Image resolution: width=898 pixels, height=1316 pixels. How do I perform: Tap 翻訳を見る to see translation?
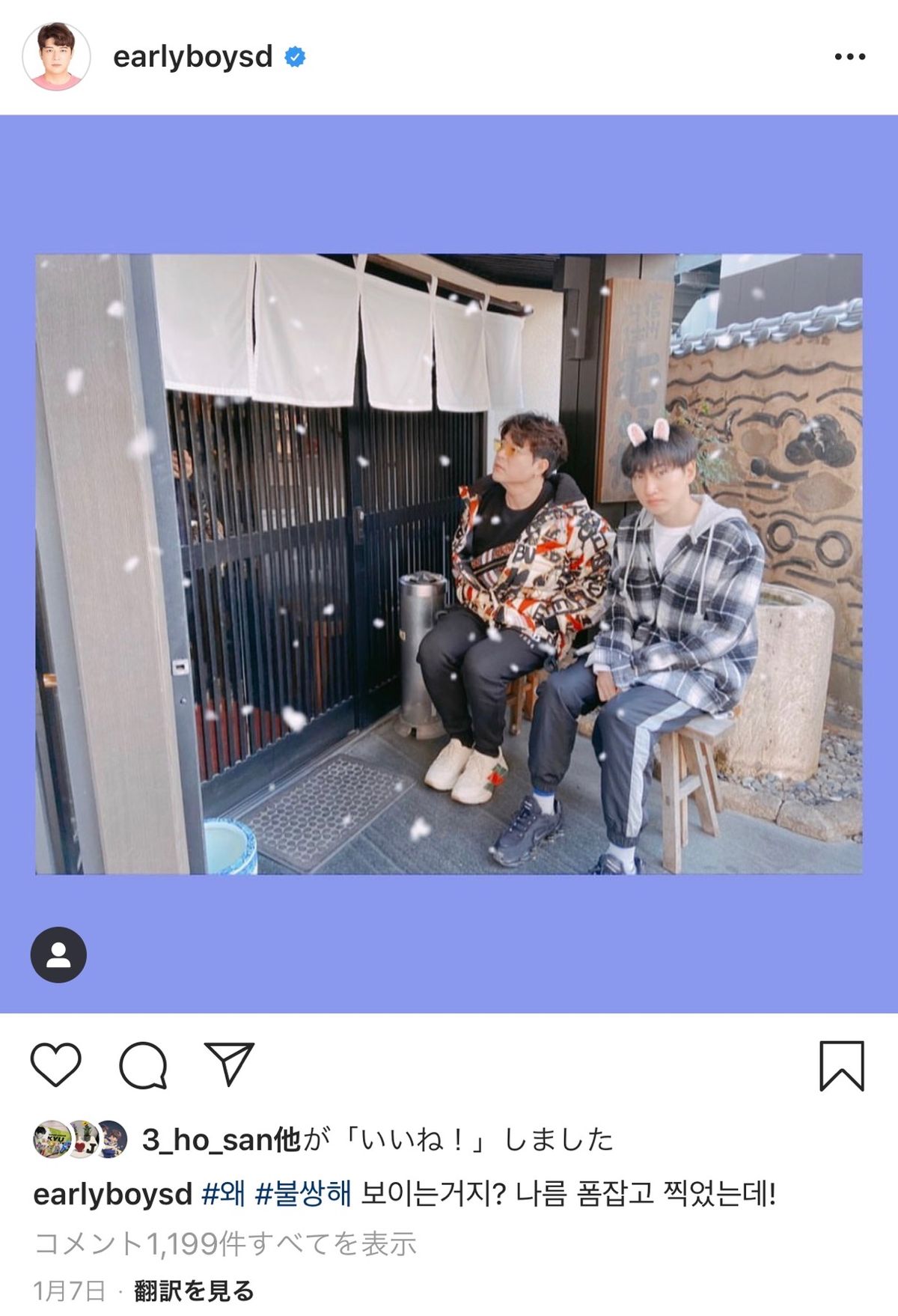(194, 1291)
